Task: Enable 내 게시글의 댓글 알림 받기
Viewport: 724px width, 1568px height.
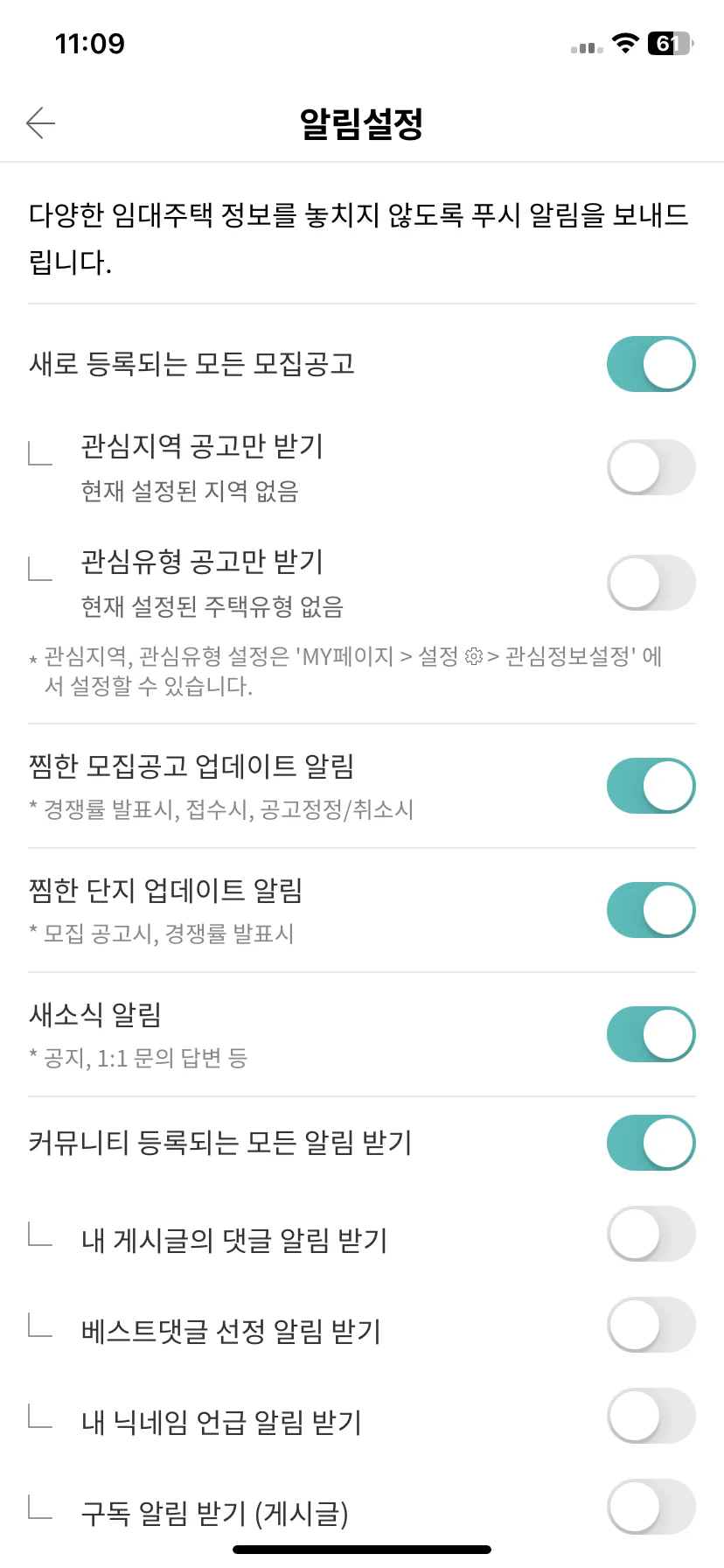Action: click(651, 1233)
